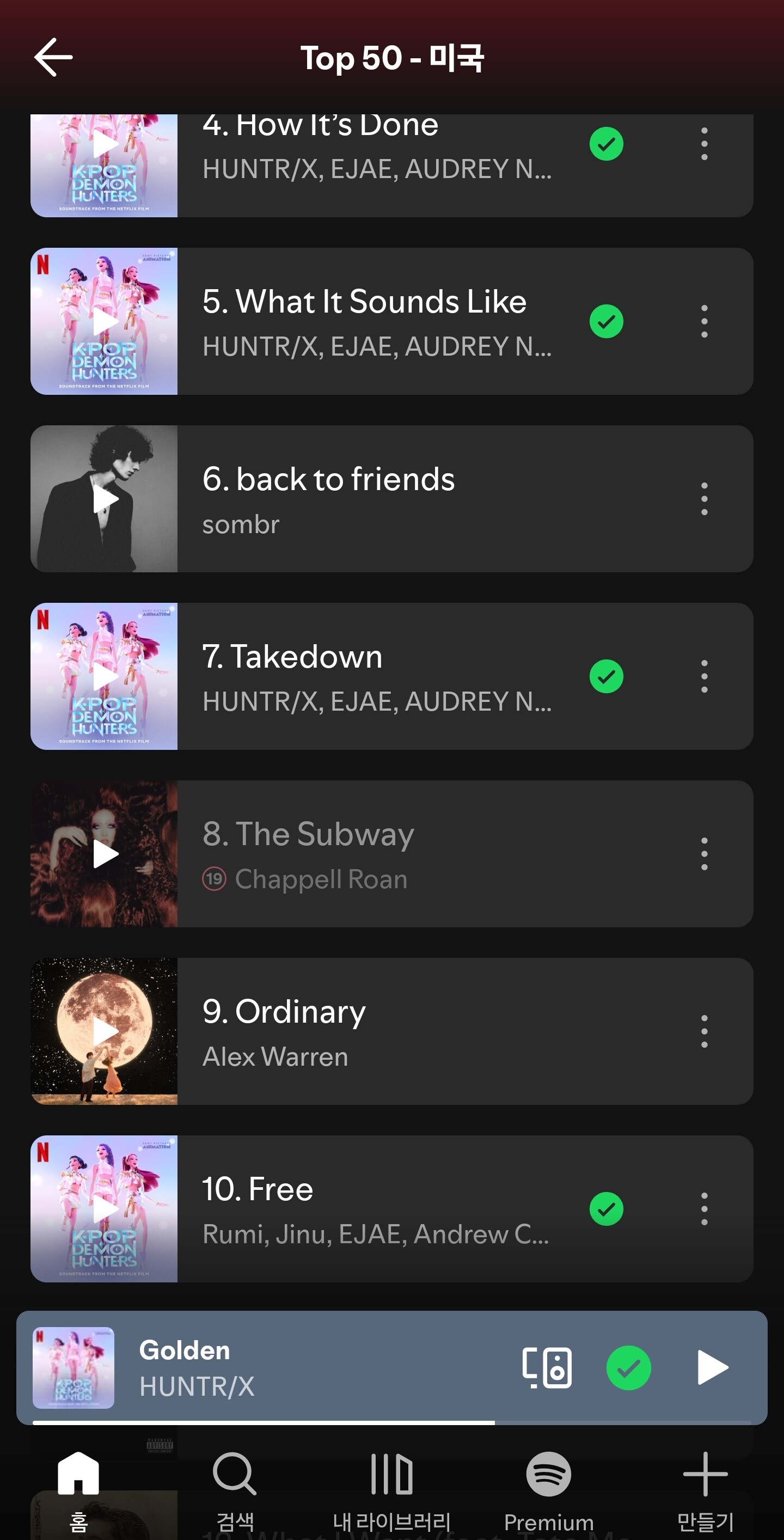Open more options for The Subway

(x=704, y=854)
